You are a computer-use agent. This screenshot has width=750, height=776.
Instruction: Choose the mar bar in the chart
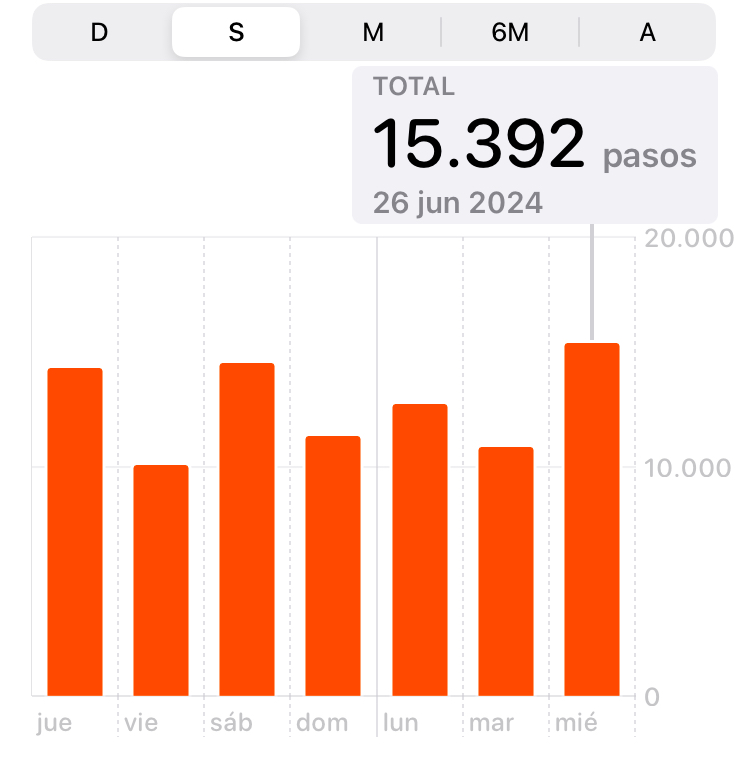click(506, 571)
